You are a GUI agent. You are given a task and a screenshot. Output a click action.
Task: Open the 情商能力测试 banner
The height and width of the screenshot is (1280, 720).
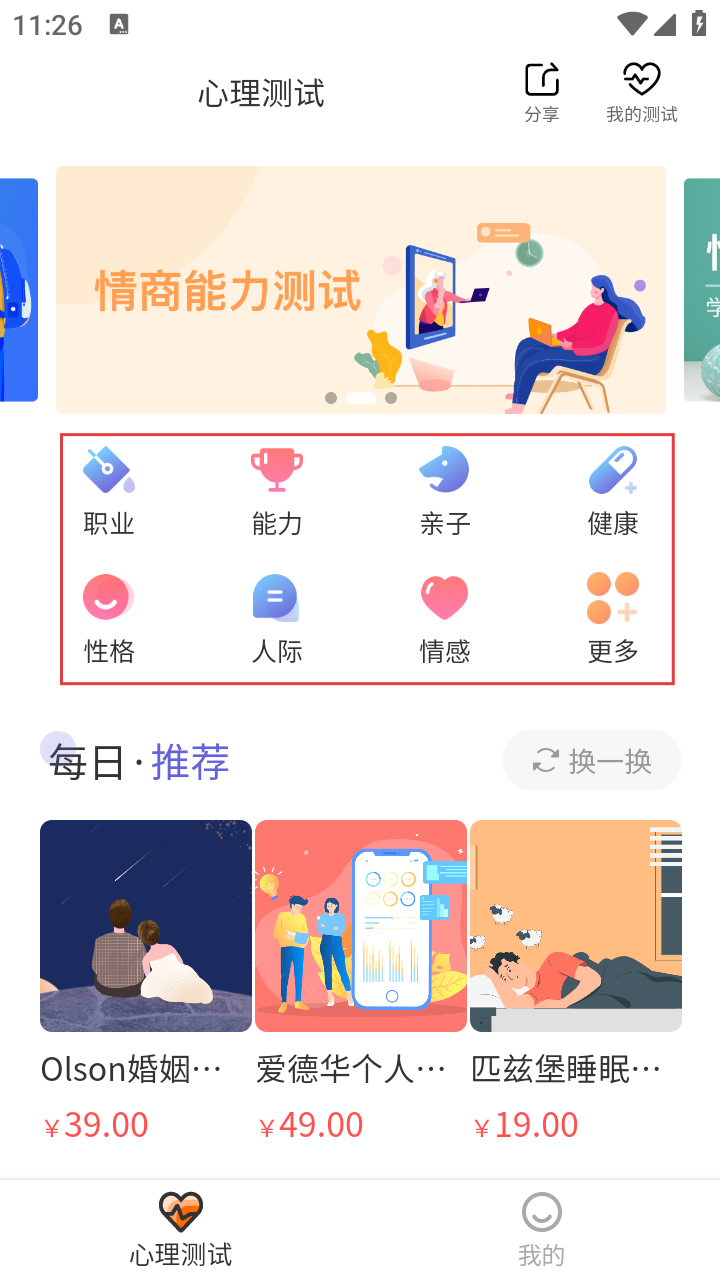point(360,290)
